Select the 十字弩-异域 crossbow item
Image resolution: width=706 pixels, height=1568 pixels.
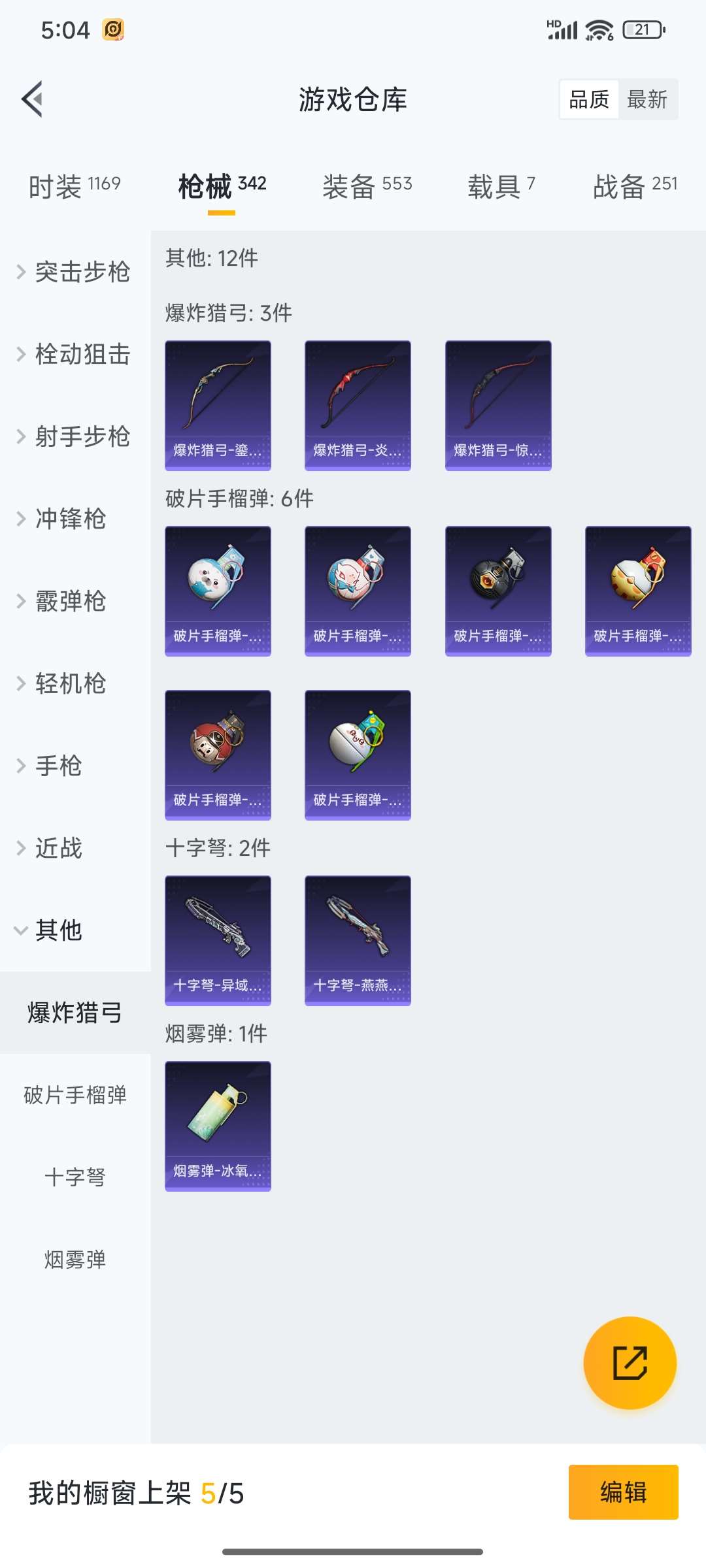point(218,939)
